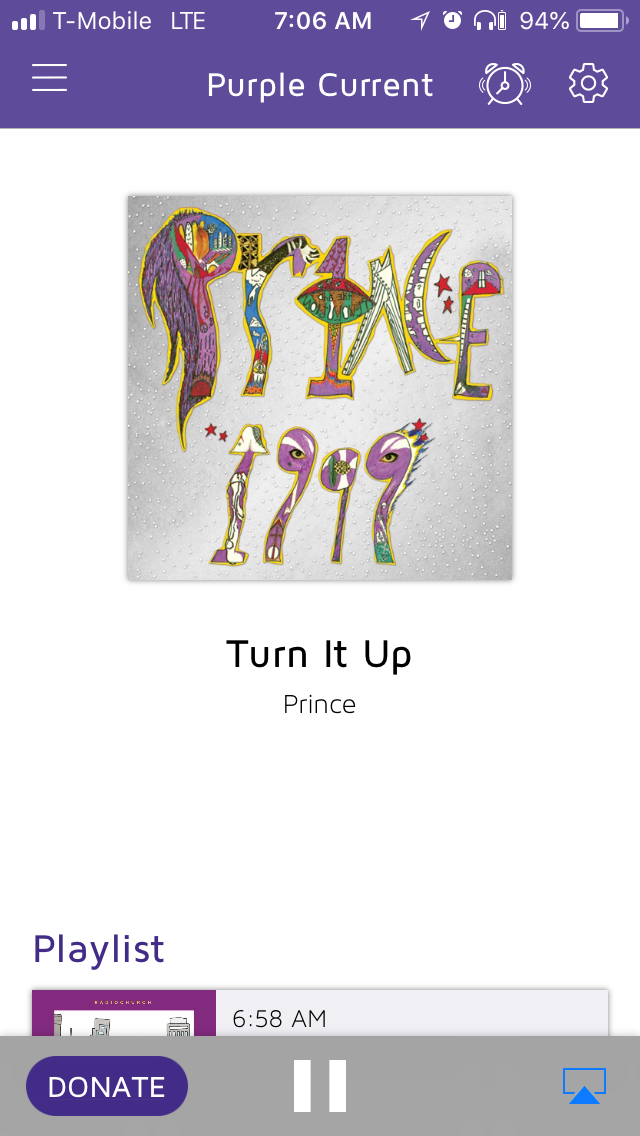Image resolution: width=640 pixels, height=1136 pixels.
Task: Open the settings gear
Action: click(588, 84)
